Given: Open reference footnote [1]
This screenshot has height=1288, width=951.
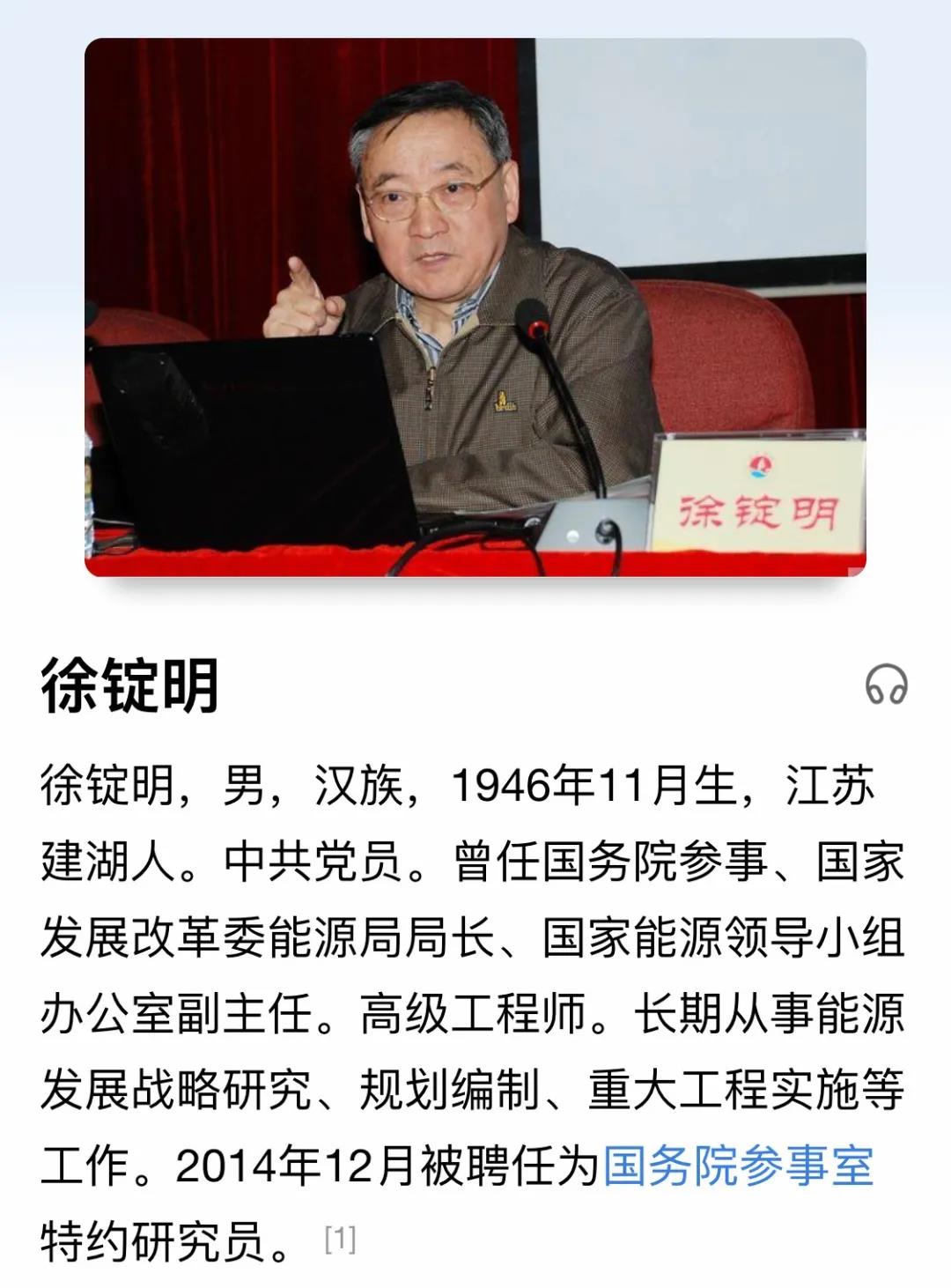Looking at the screenshot, I should (340, 1240).
